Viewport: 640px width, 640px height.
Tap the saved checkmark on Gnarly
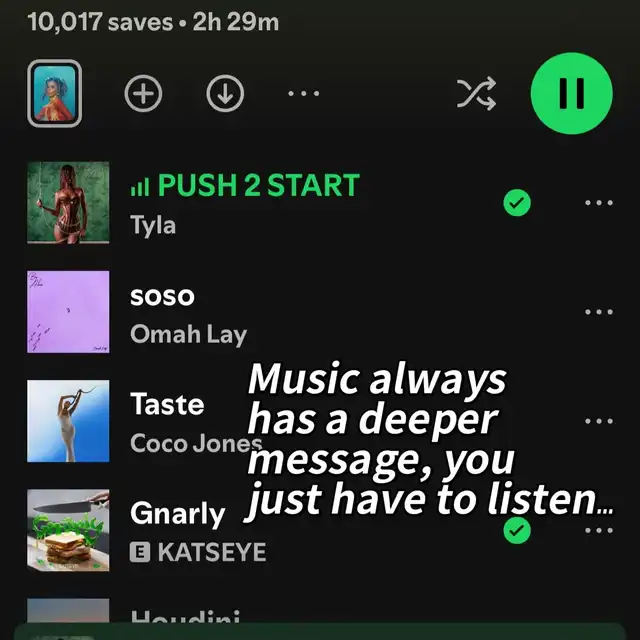pos(516,531)
